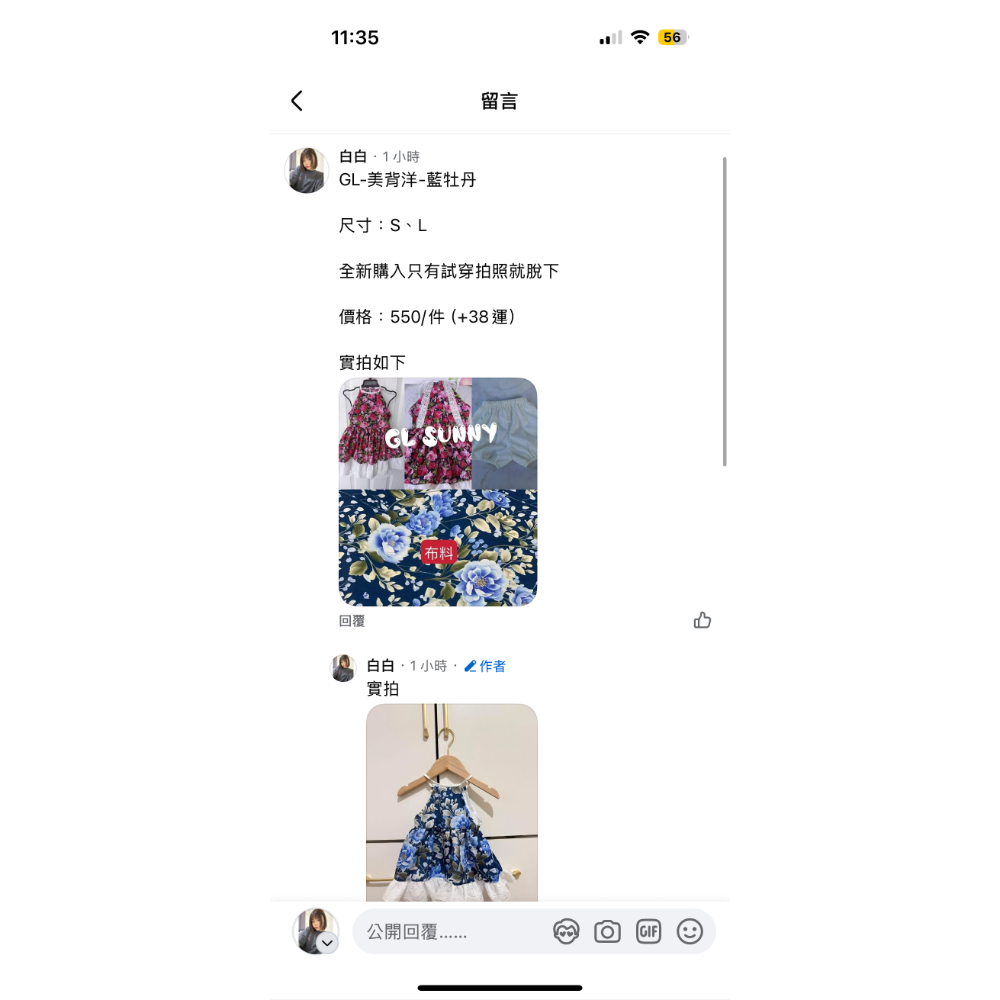Open 白白's profile name in the reply

pos(380,666)
